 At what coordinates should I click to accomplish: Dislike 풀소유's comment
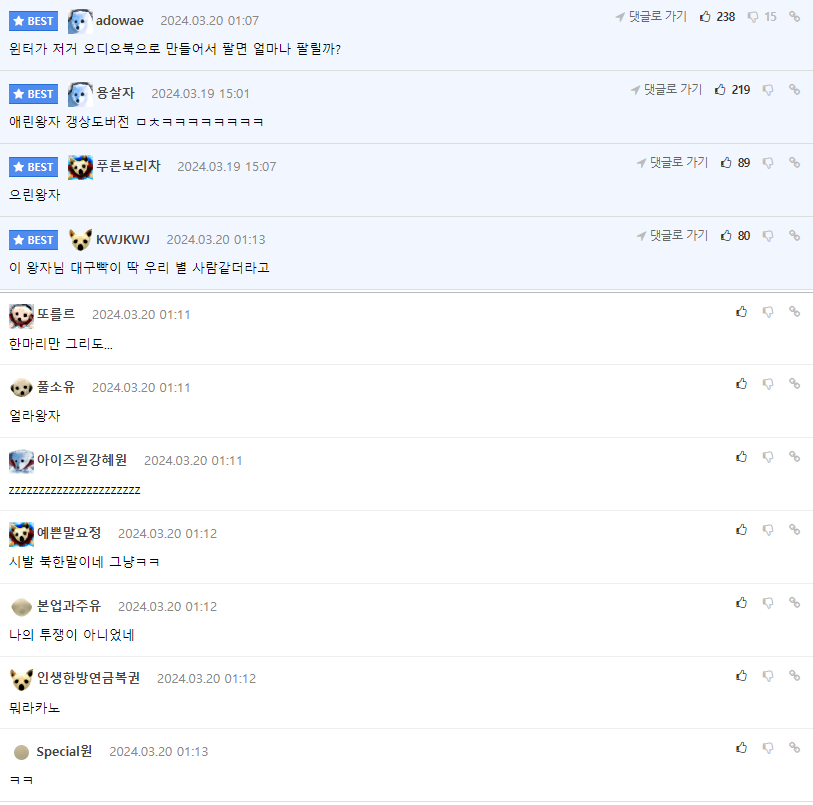tap(768, 384)
